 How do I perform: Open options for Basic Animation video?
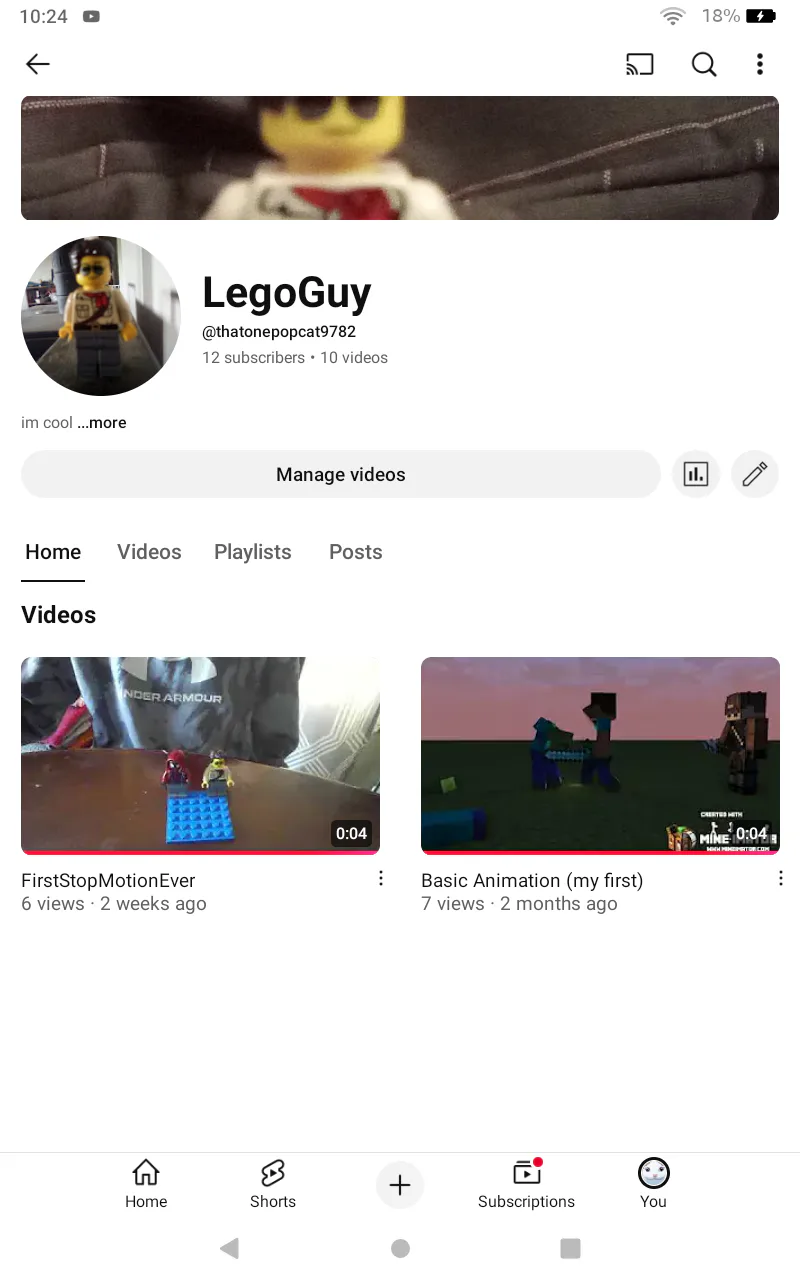coord(781,878)
